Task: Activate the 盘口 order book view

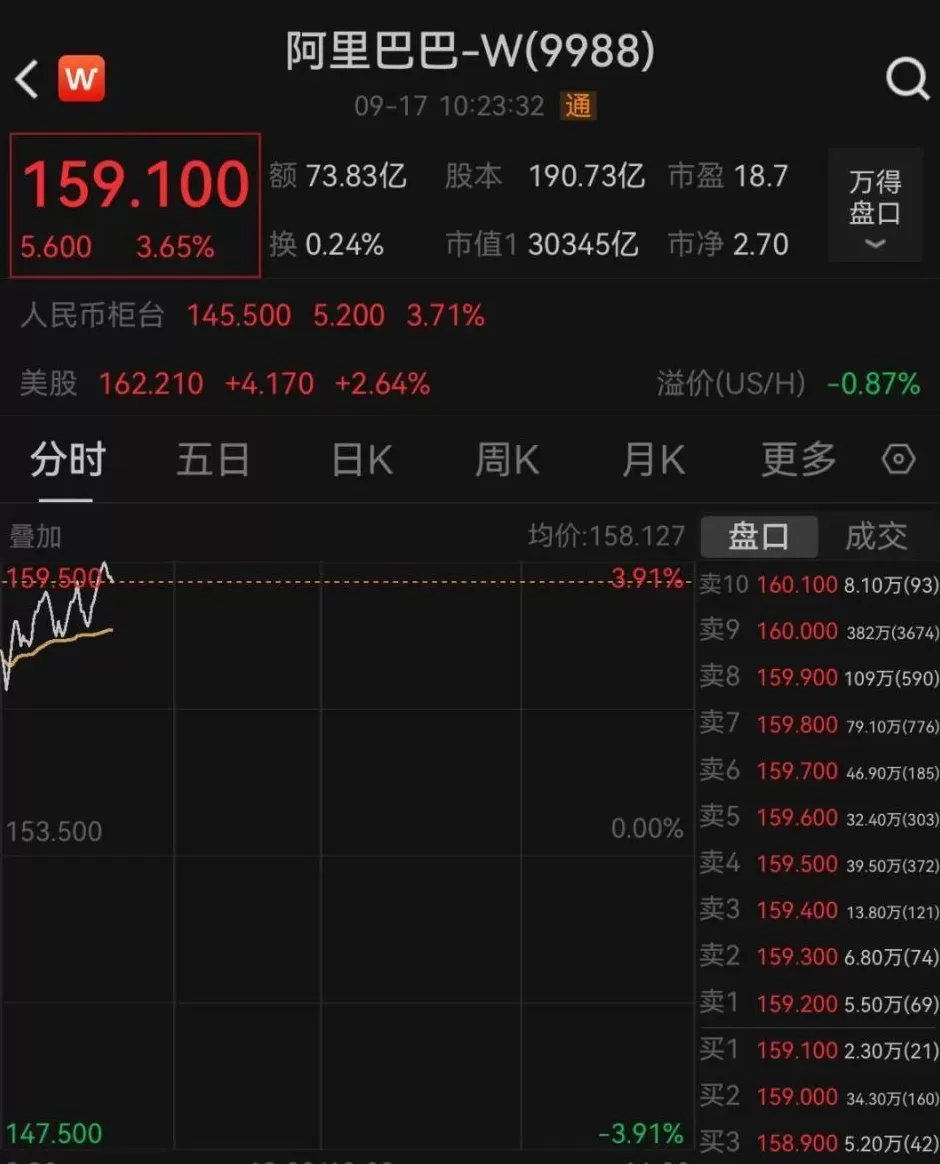Action: [760, 536]
